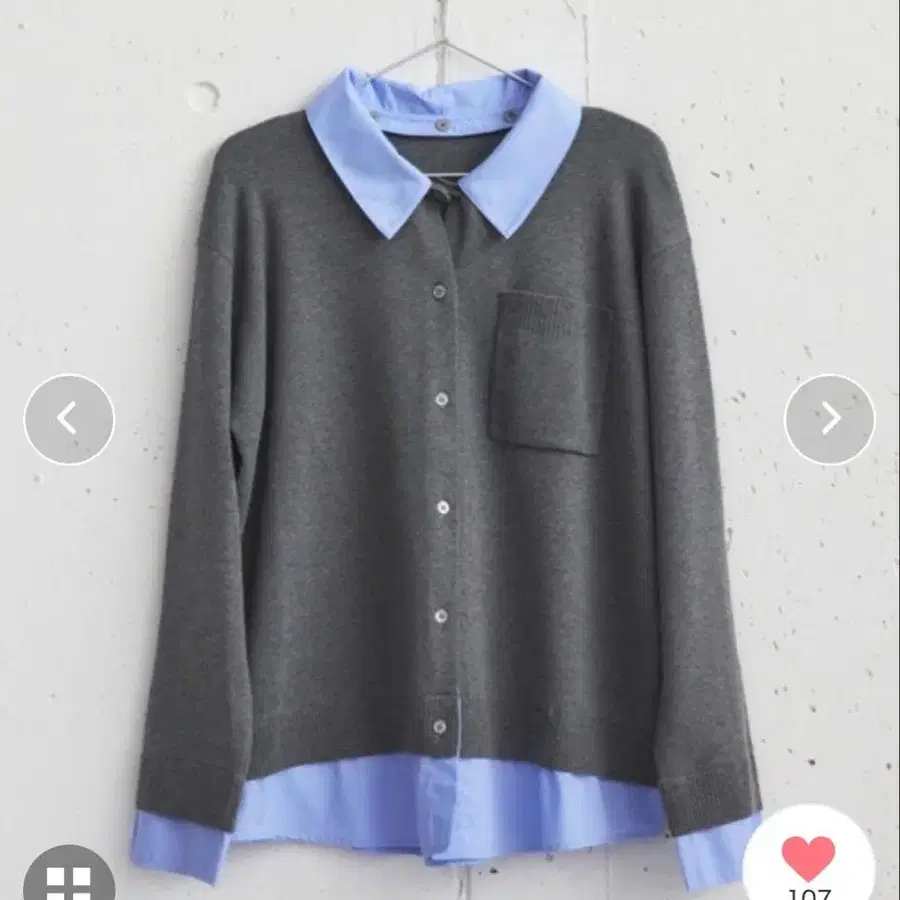Like this item with the heart

pos(808,858)
